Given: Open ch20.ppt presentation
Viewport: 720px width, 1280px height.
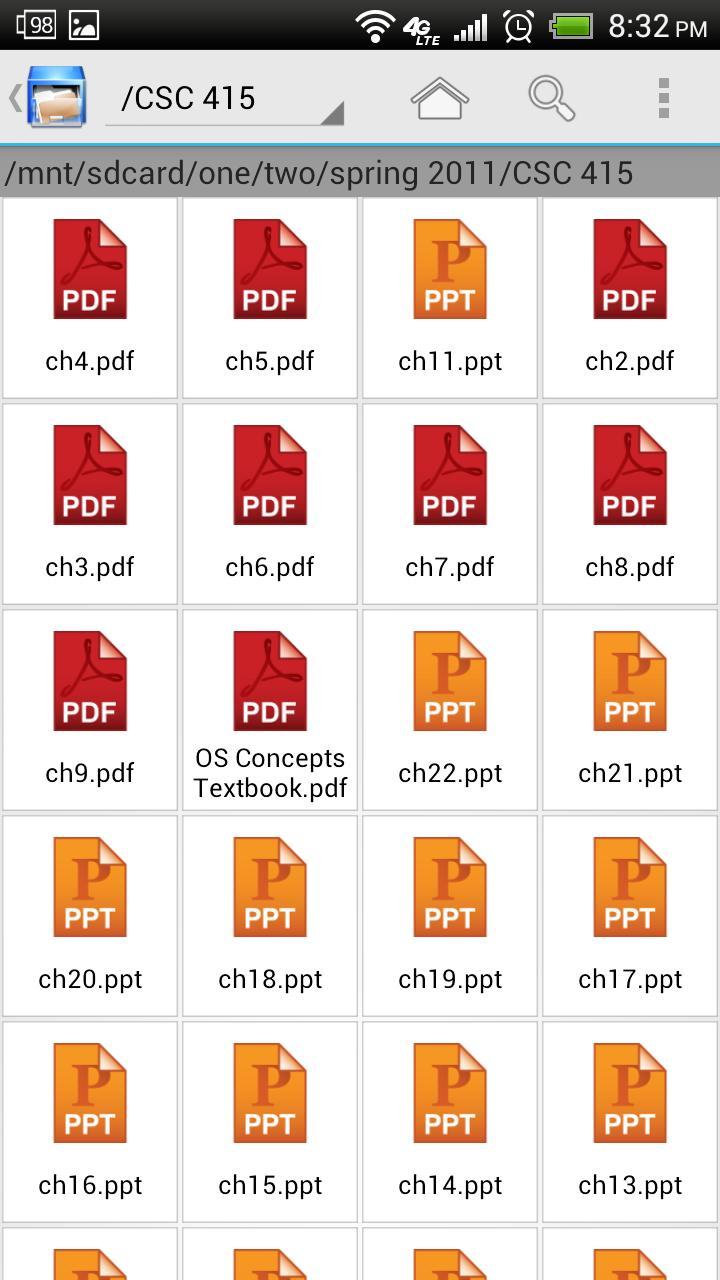Looking at the screenshot, I should point(90,915).
